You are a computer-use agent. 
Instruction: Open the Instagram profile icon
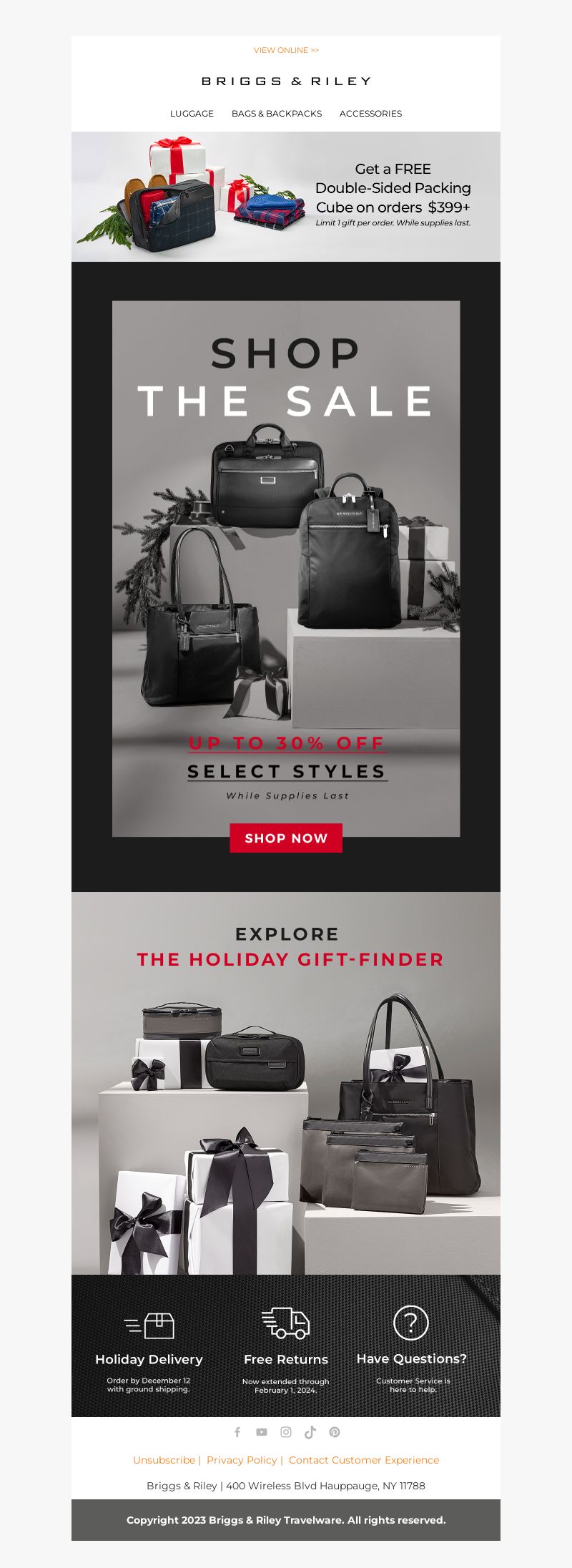point(286,1432)
